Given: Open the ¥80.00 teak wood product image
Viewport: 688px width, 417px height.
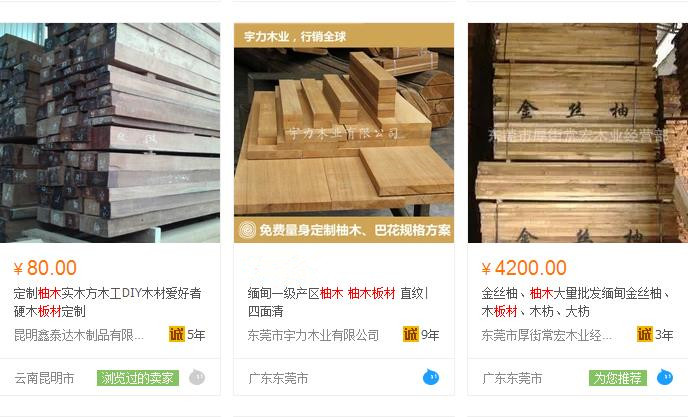Looking at the screenshot, I should coord(116,132).
